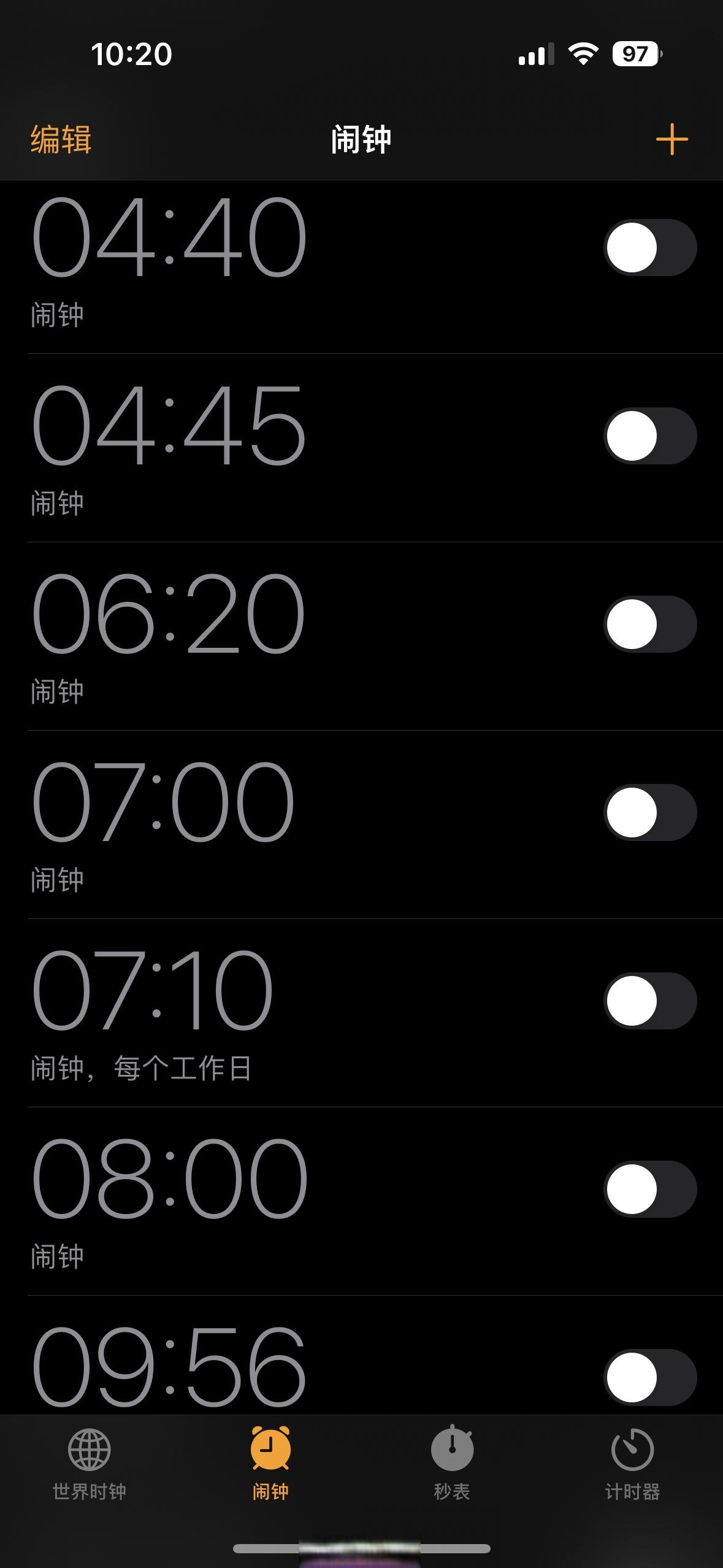
Task: Enable the 07:10 weekday alarm
Action: click(x=649, y=1001)
